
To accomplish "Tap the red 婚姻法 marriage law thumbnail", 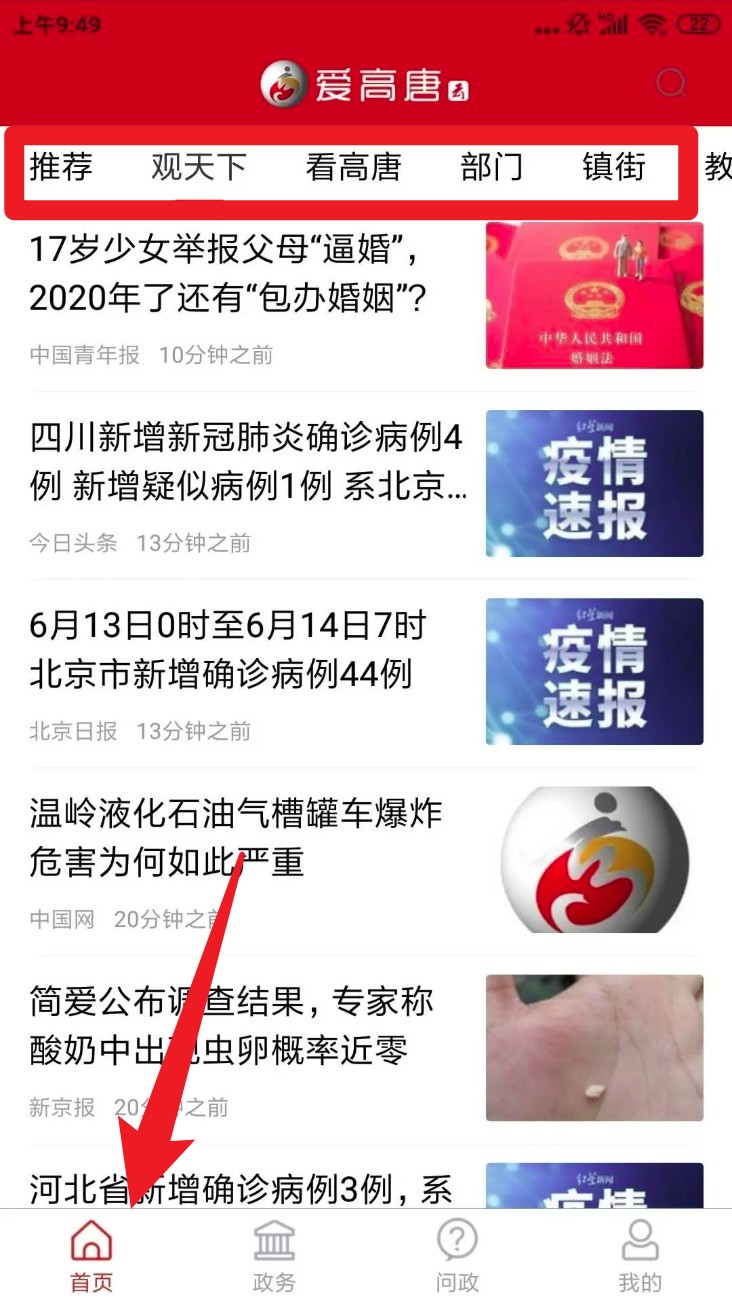I will pyautogui.click(x=593, y=295).
